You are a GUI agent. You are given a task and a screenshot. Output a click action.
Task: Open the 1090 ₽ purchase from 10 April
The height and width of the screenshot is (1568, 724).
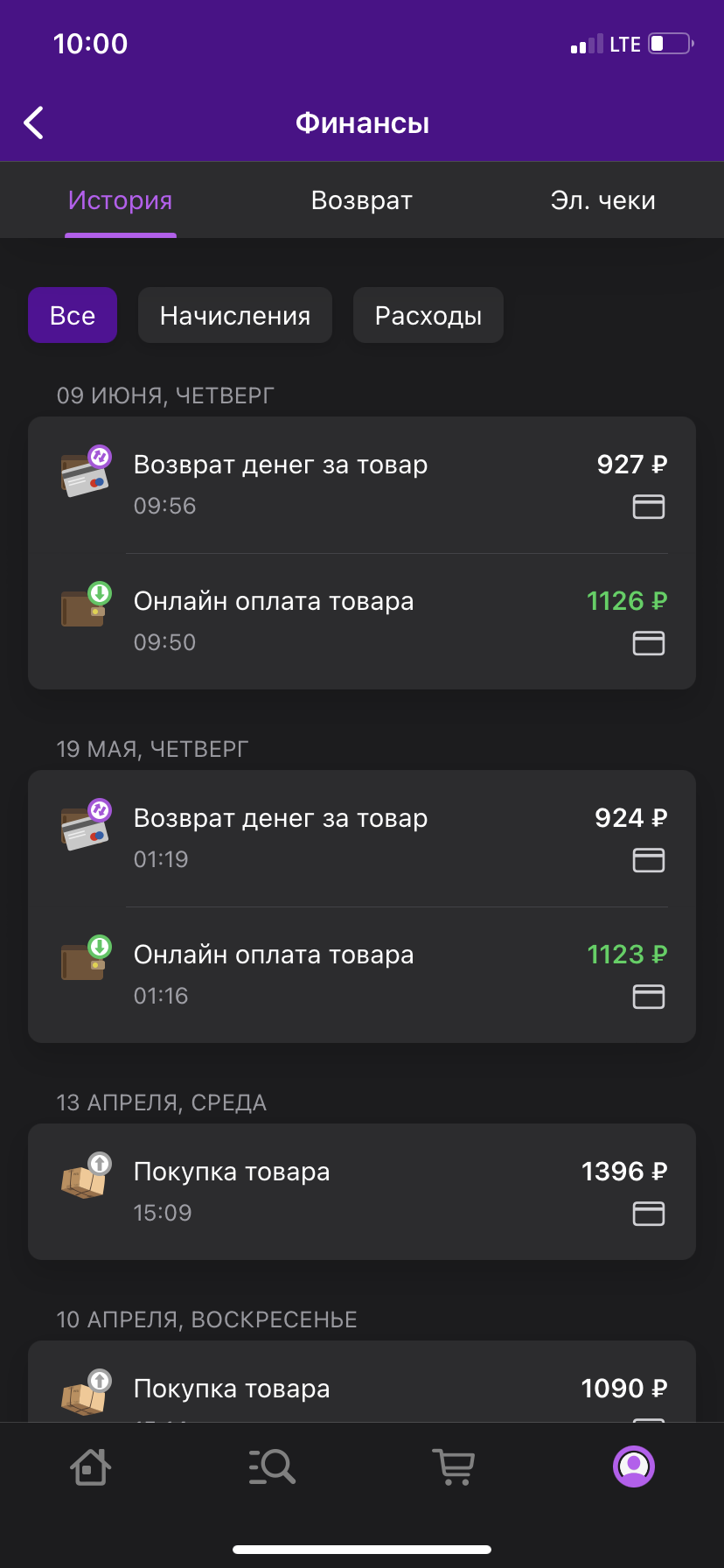[362, 1382]
